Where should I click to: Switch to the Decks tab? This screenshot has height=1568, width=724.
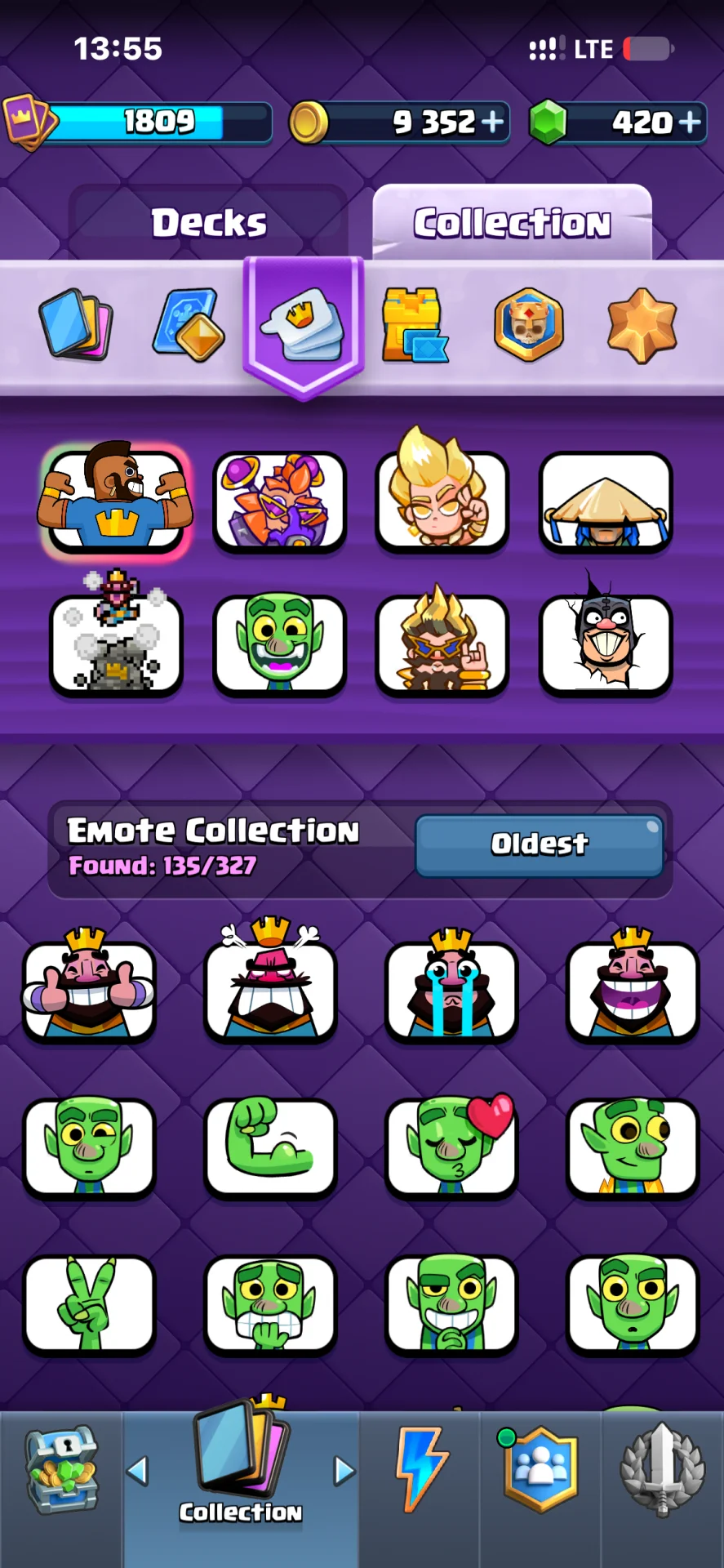click(209, 223)
